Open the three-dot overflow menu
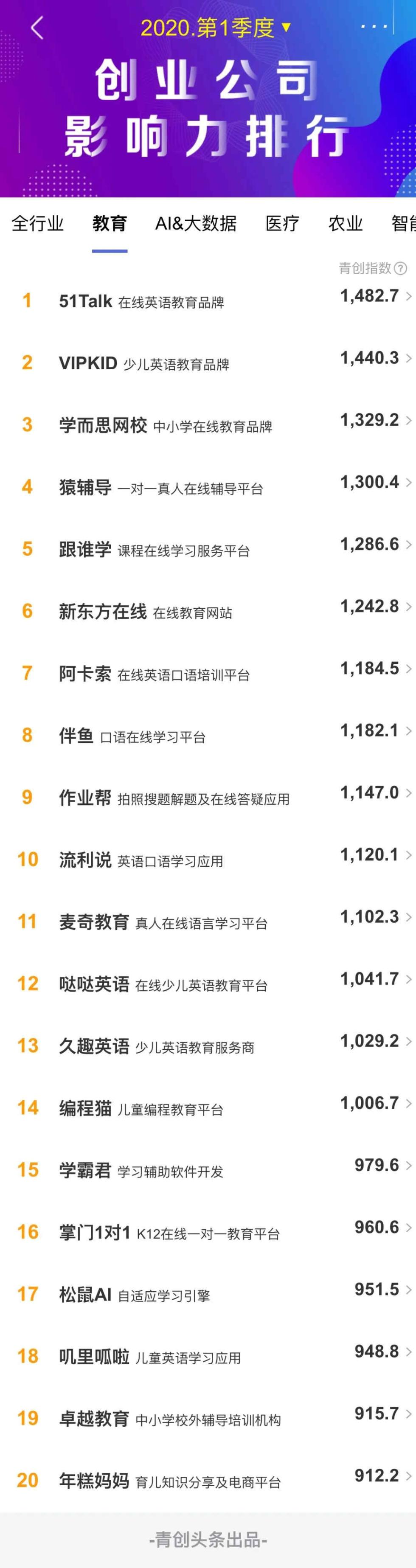Screen dimensions: 416x1568 pos(374,27)
